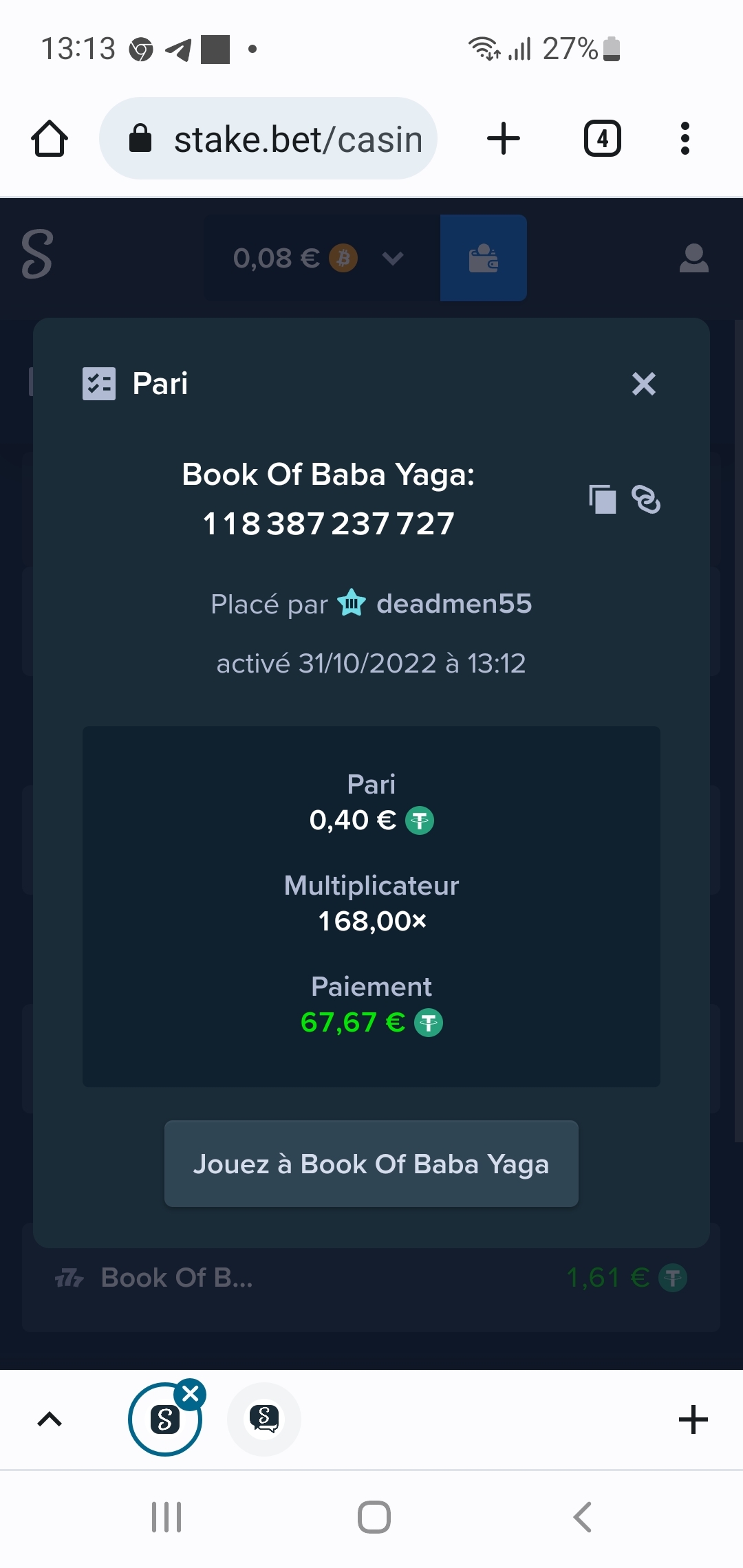Go to browser home page
The image size is (743, 1568).
[50, 139]
